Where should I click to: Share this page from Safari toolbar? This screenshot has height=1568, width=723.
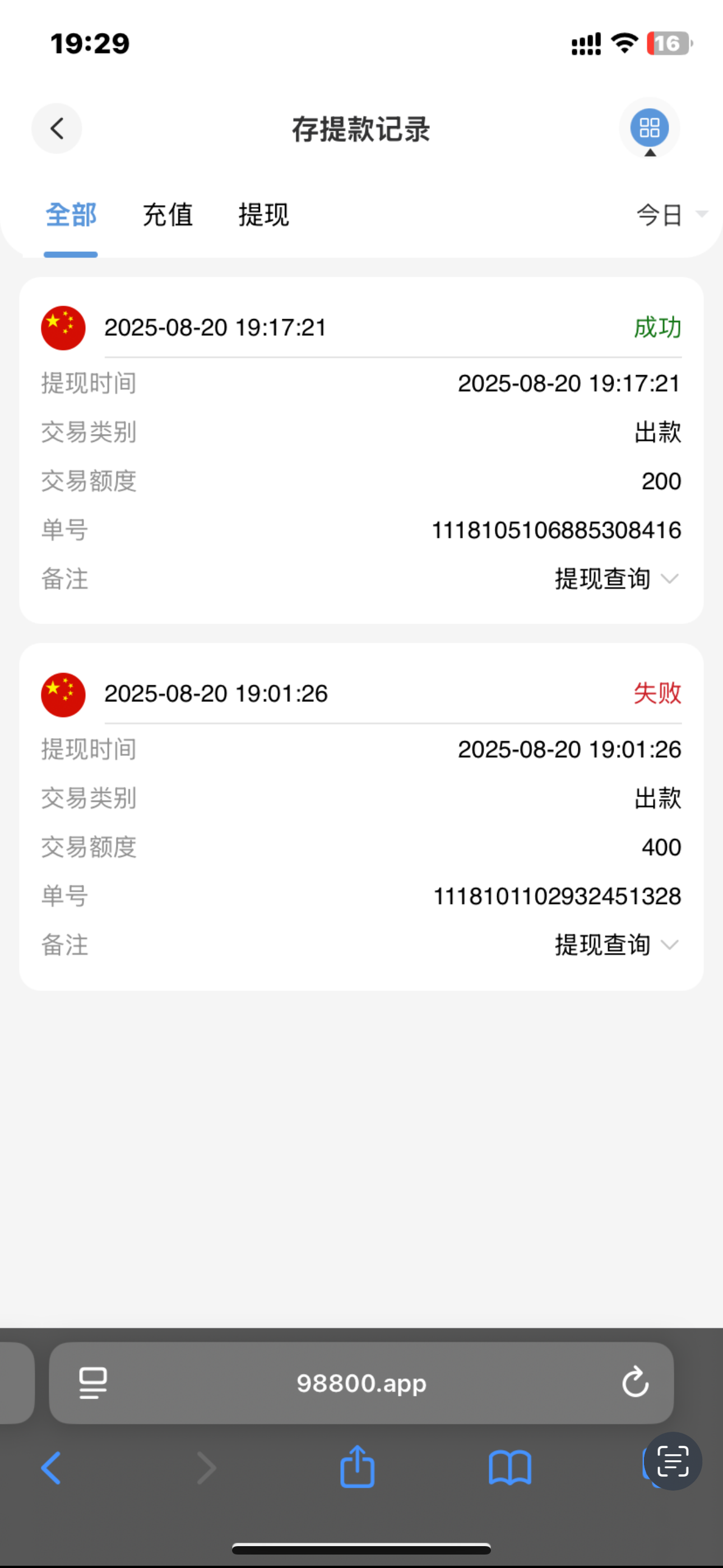(357, 1468)
